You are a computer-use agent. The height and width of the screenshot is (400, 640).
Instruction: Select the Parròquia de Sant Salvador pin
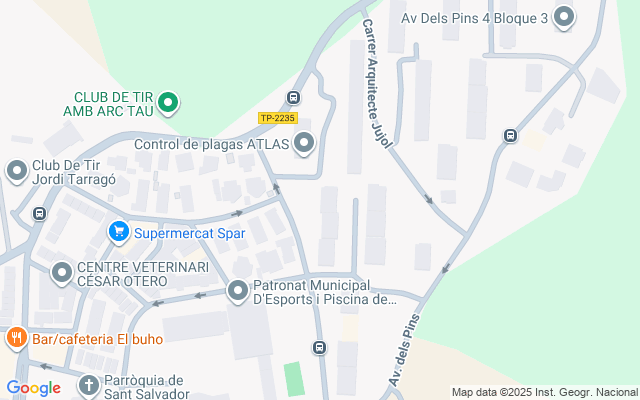coord(89,384)
